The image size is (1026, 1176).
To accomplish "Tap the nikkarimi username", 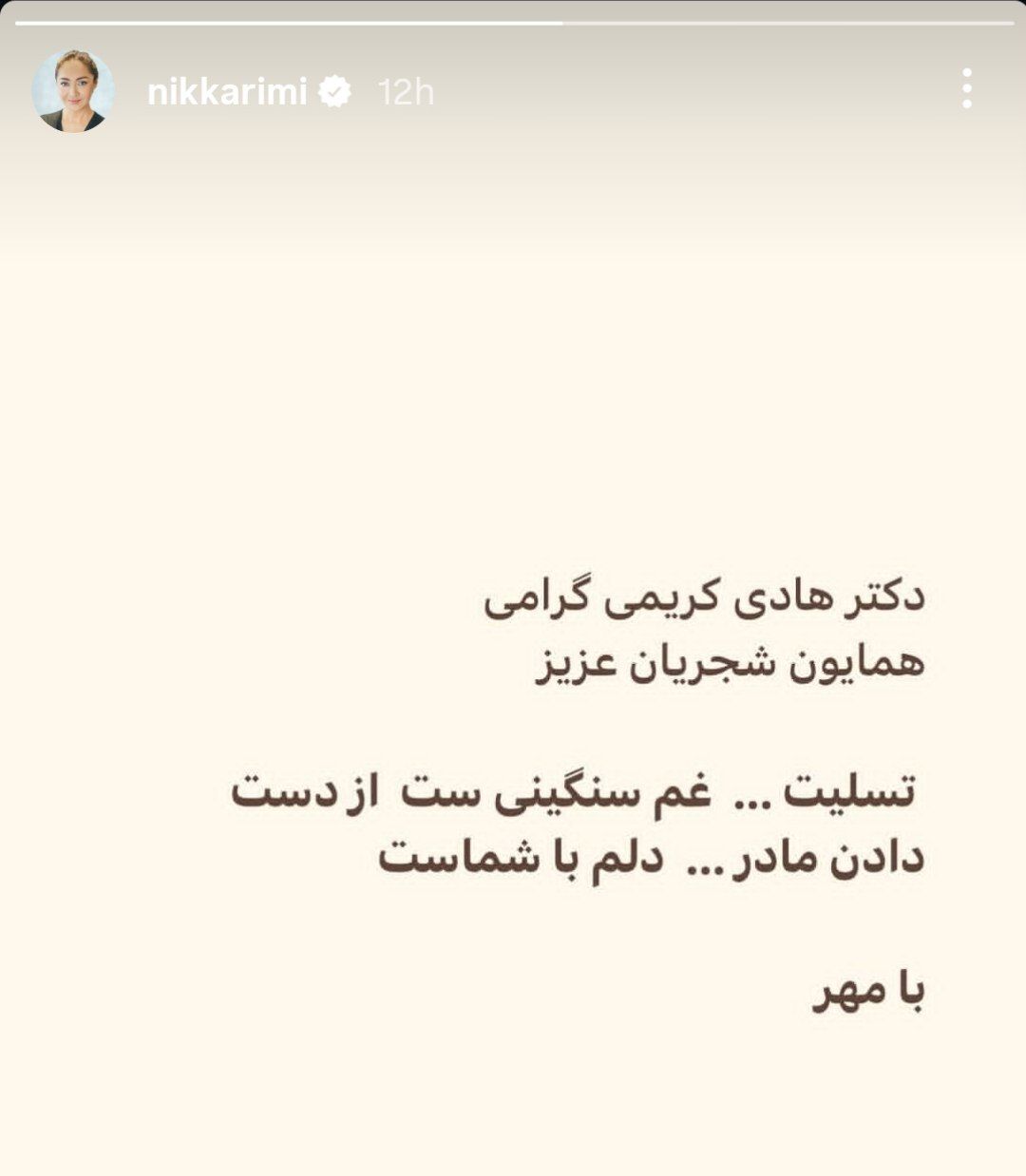I will [227, 92].
